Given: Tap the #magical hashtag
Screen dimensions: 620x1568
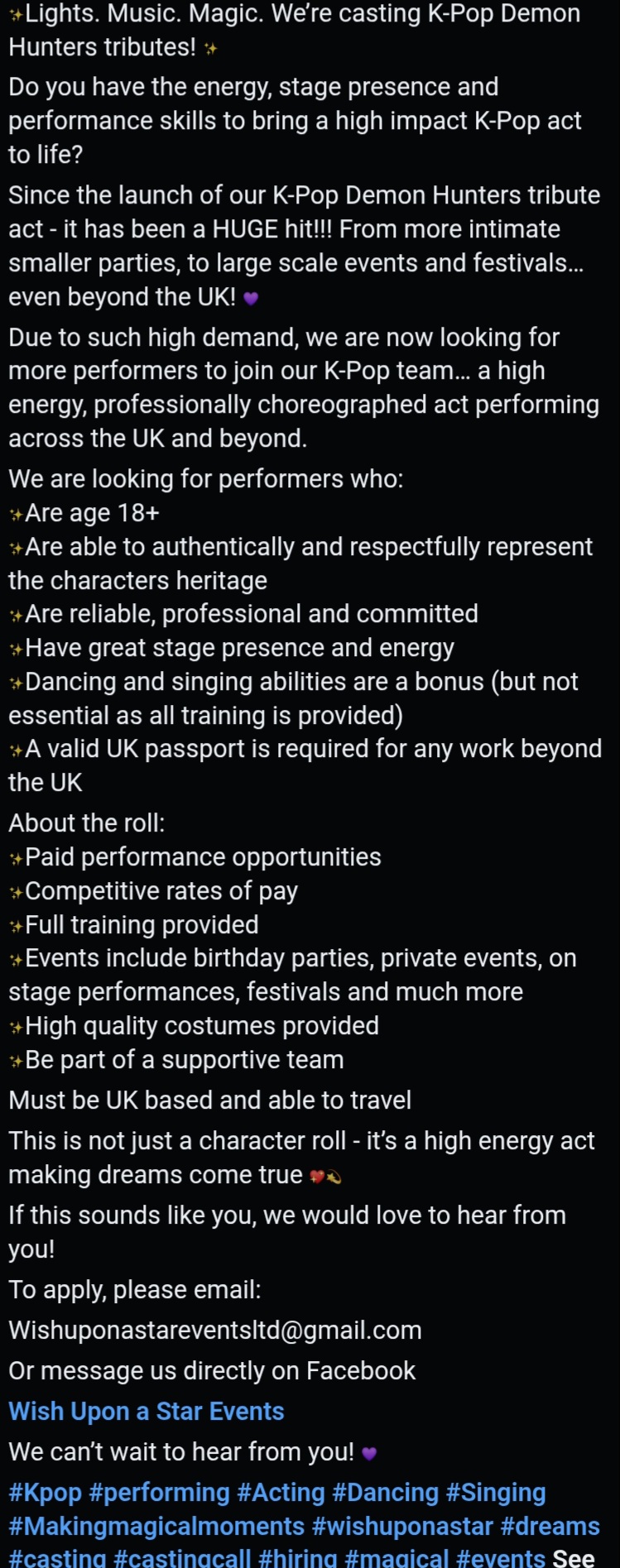Looking at the screenshot, I should tap(397, 1556).
